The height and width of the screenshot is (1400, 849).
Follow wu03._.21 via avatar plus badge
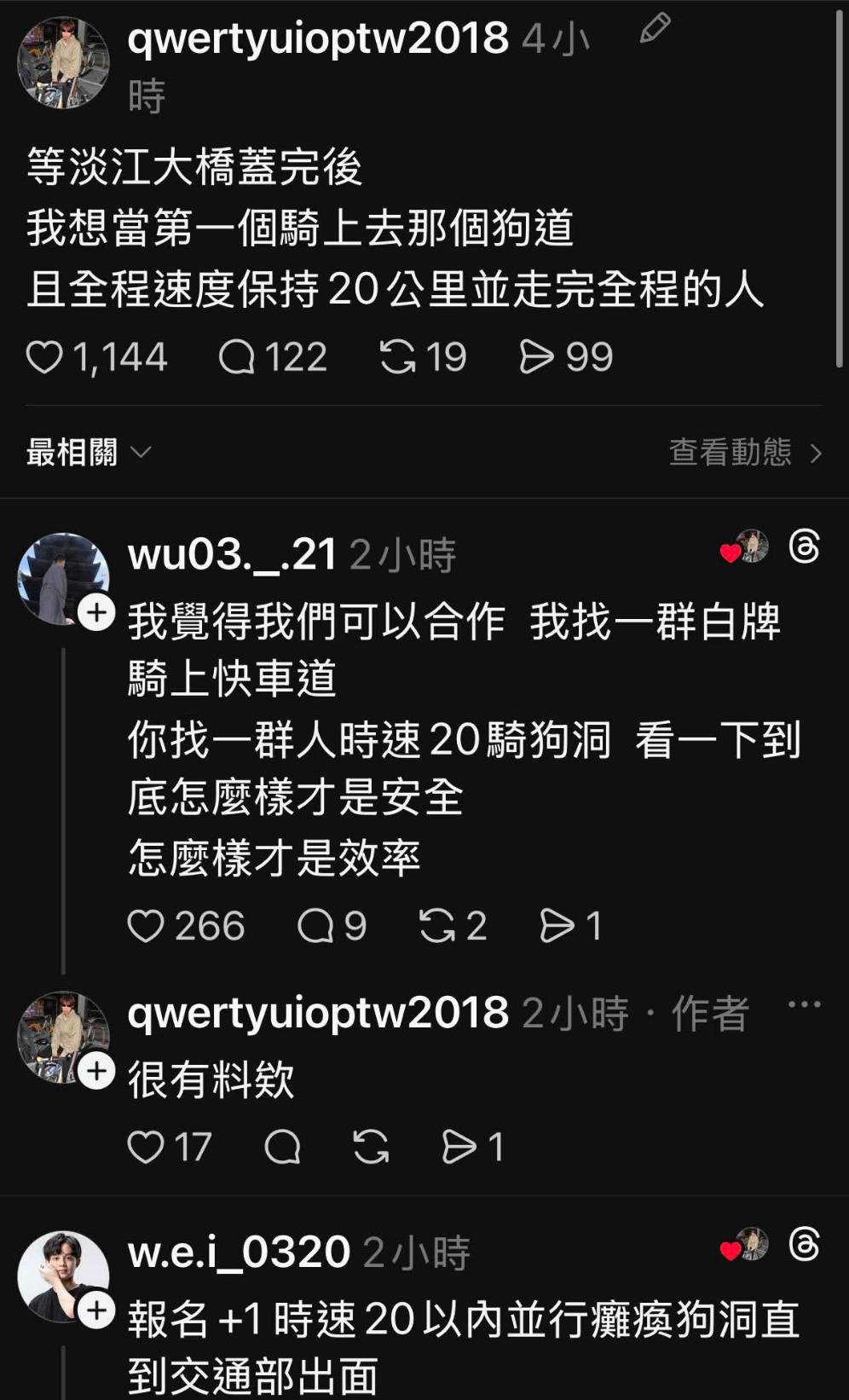(97, 612)
